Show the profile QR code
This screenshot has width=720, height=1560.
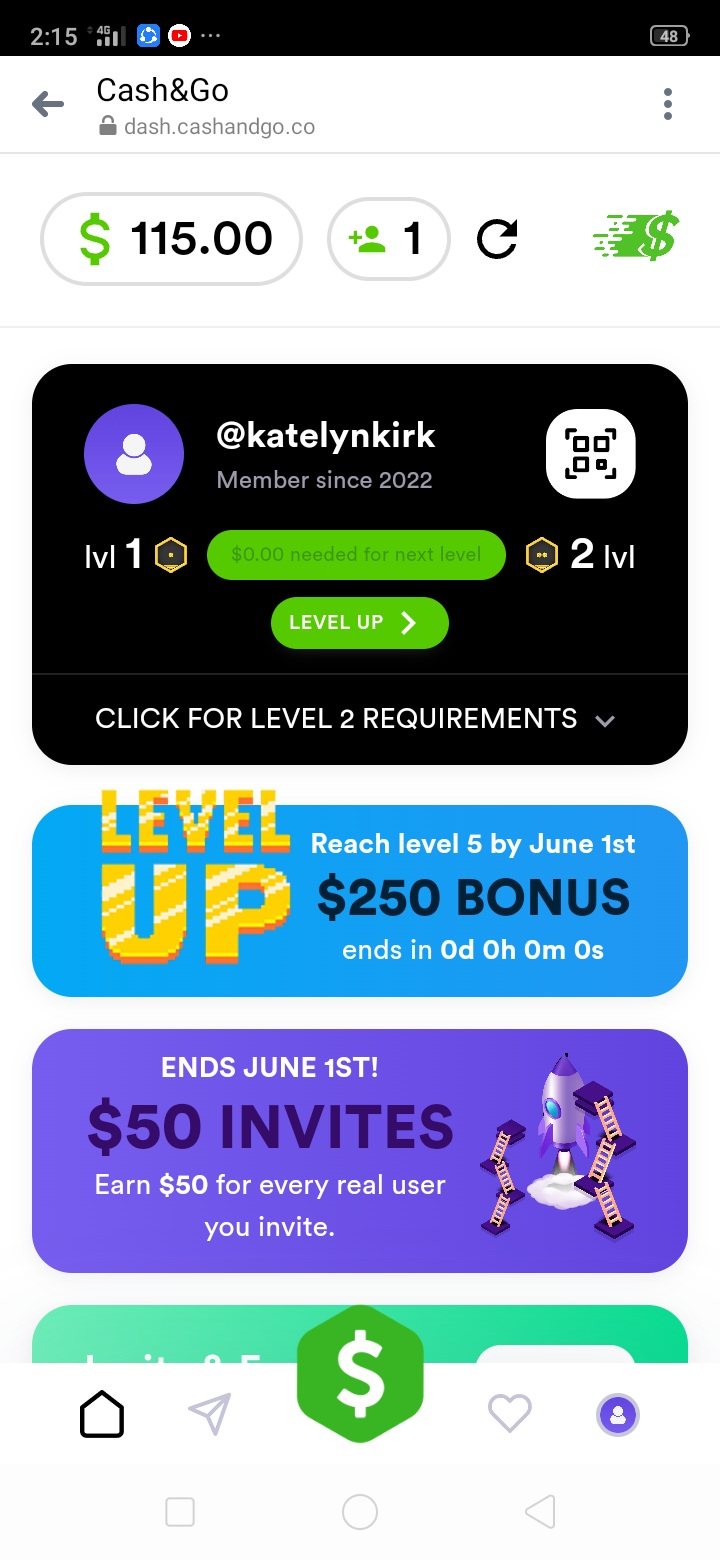590,453
